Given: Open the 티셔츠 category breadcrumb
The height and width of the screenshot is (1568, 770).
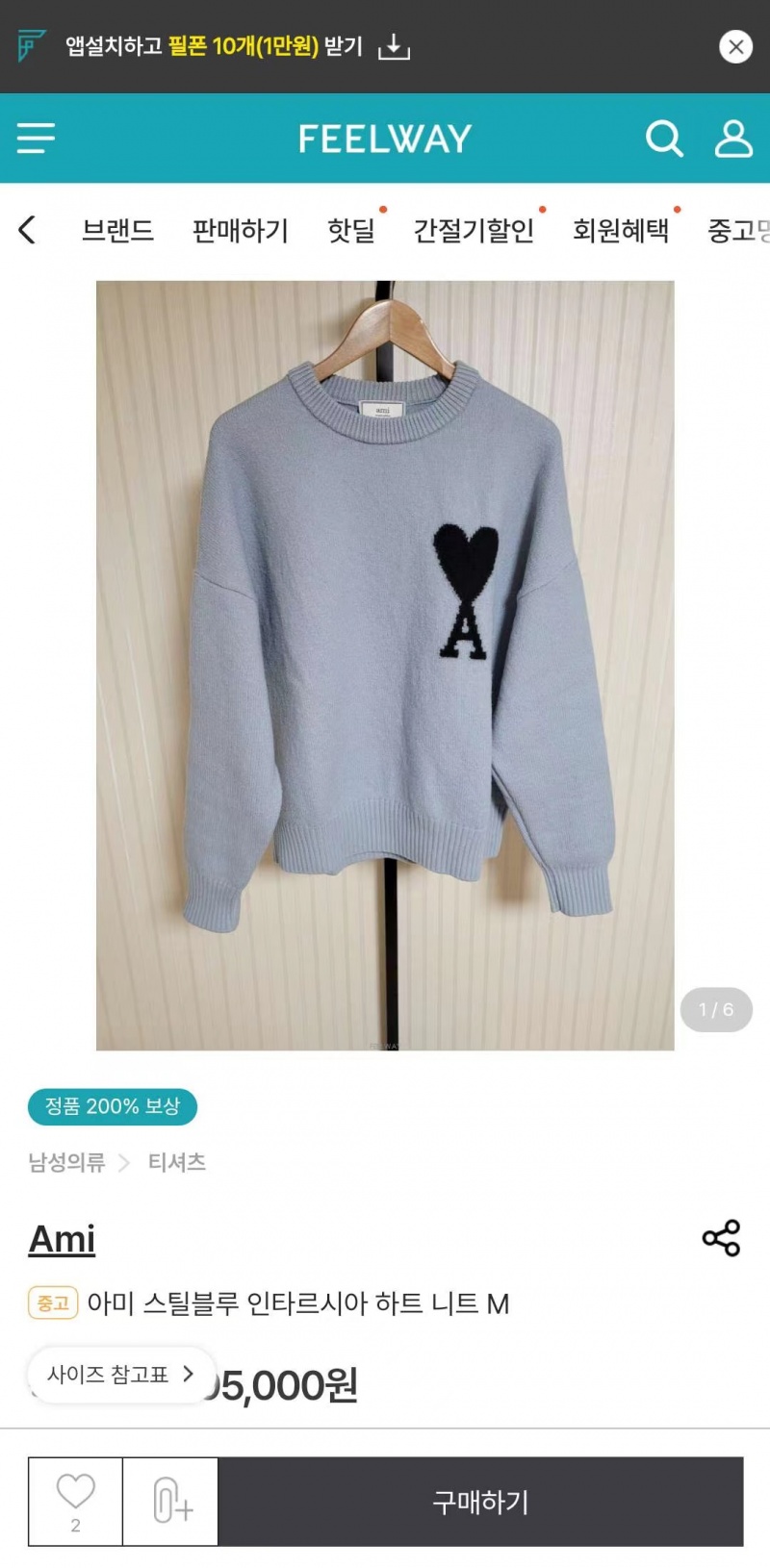Looking at the screenshot, I should coord(176,1162).
